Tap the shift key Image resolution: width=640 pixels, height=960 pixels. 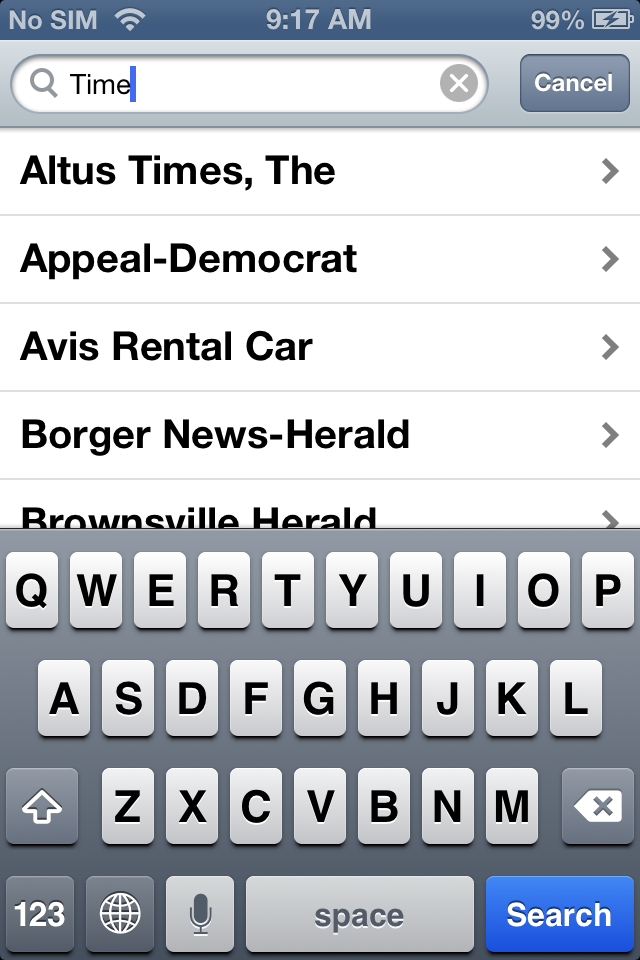tap(42, 806)
